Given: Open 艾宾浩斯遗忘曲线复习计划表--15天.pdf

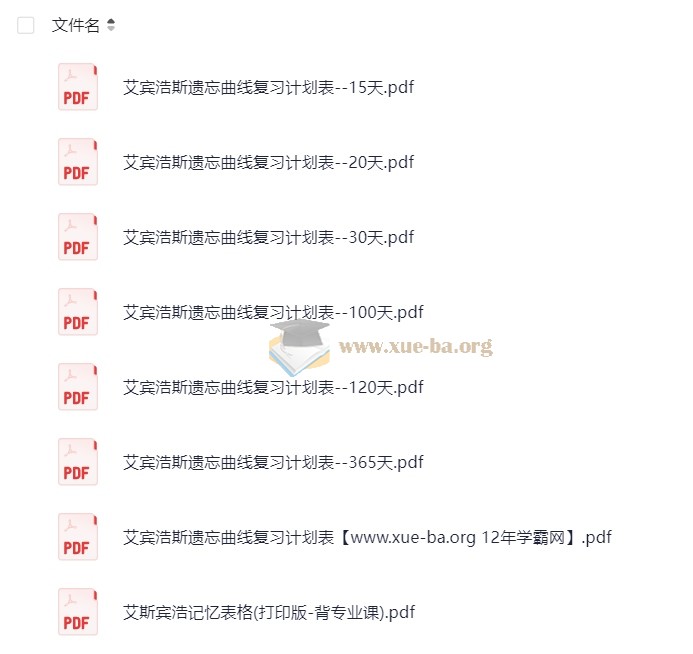Looking at the screenshot, I should (268, 87).
